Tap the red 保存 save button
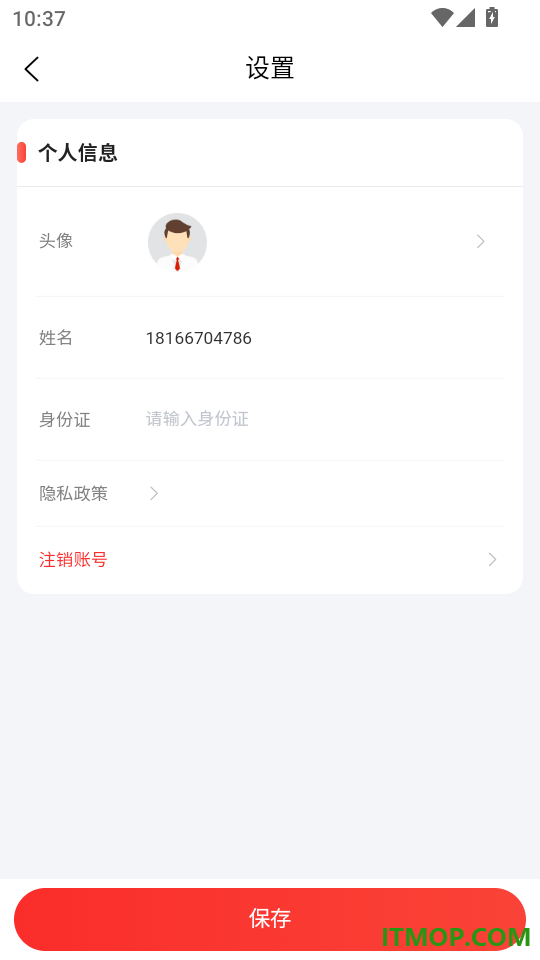 [270, 919]
